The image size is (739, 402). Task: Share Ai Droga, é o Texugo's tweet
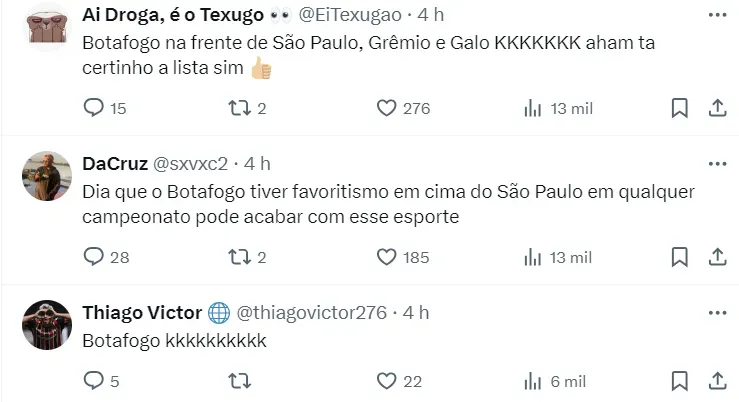(x=716, y=108)
